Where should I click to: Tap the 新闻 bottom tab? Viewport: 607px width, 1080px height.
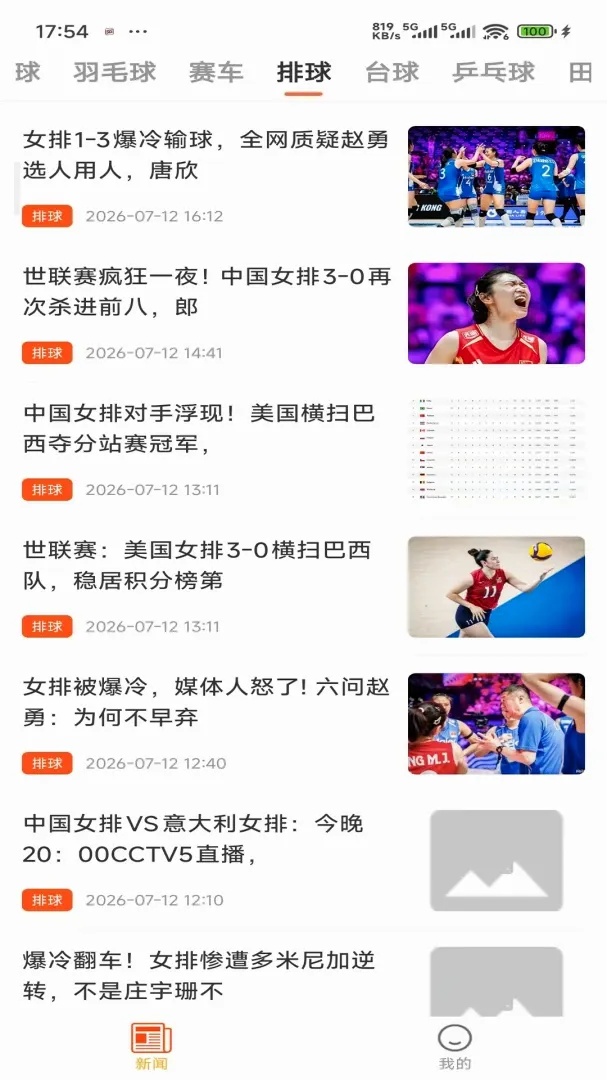152,1047
